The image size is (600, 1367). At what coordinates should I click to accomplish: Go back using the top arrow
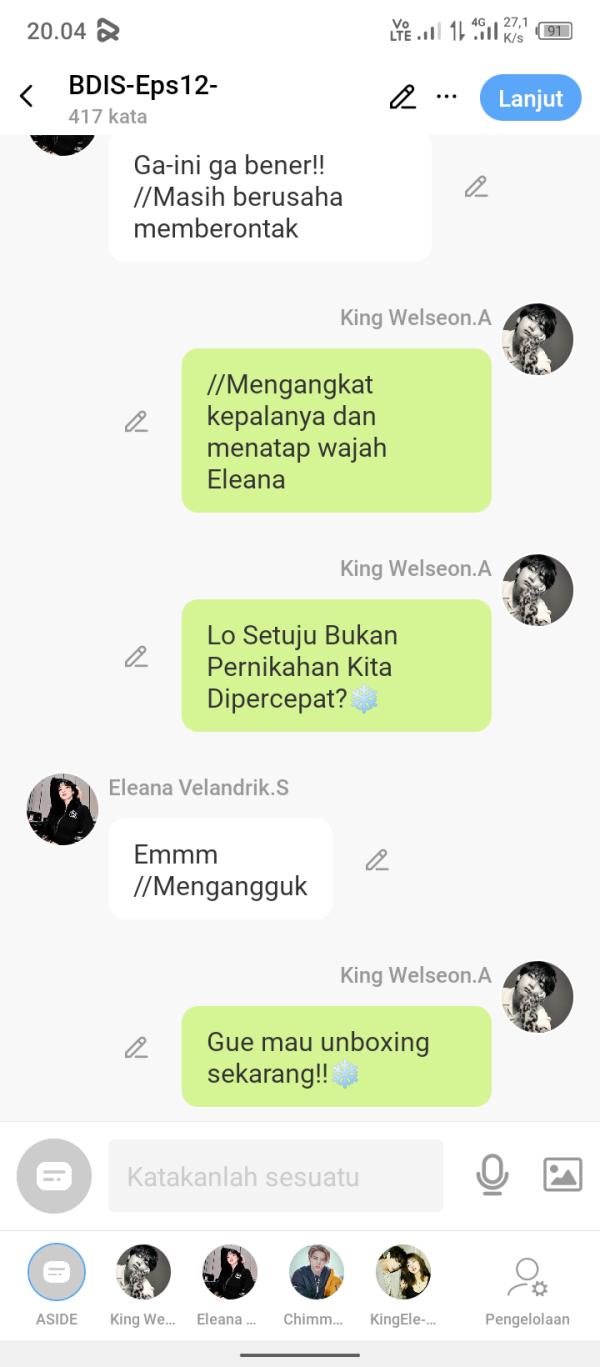(x=27, y=96)
